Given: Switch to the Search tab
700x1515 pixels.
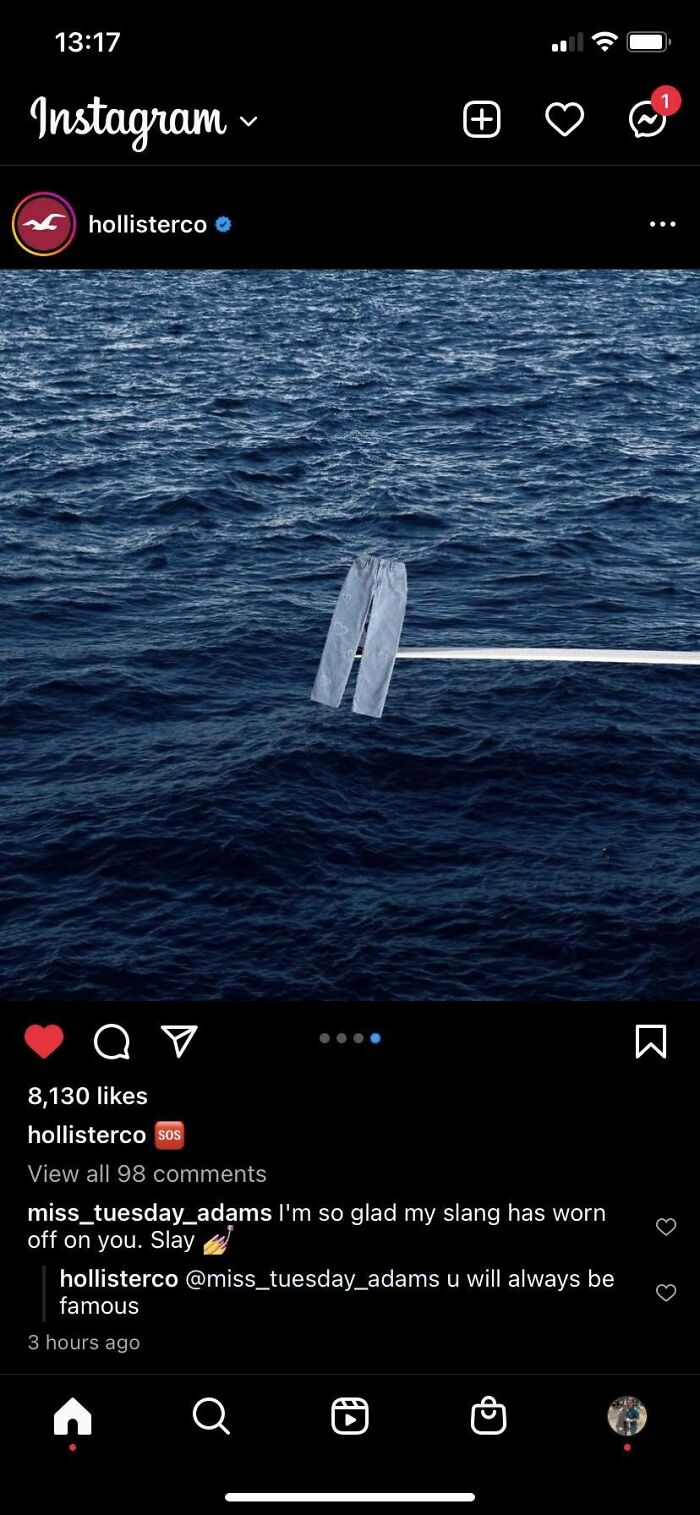Looking at the screenshot, I should (x=211, y=1416).
